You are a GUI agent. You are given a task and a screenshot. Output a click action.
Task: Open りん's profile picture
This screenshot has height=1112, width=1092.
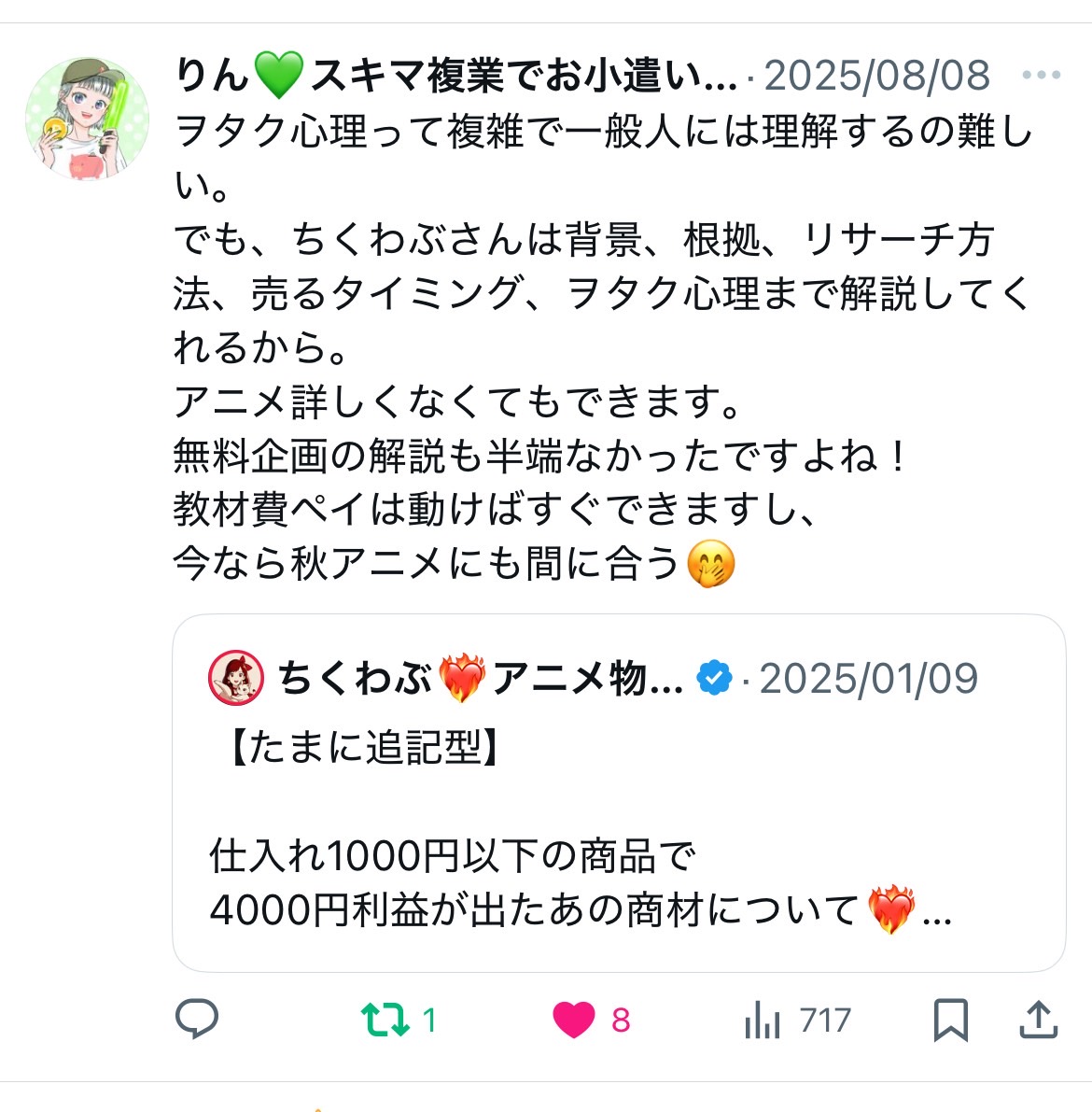pyautogui.click(x=86, y=118)
